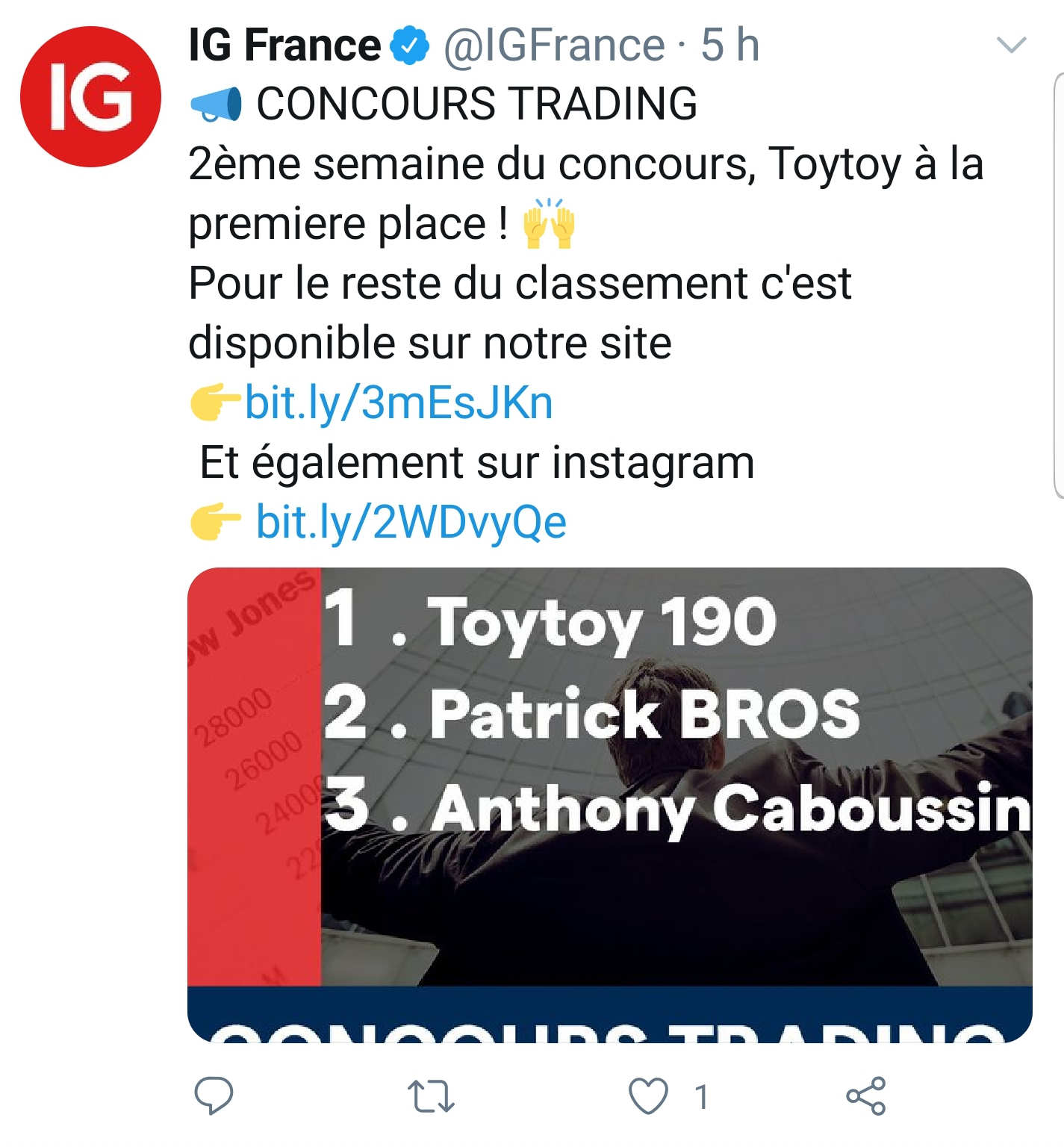This screenshot has height=1147, width=1064.
Task: Open the @IGFrance account name
Action: (x=553, y=46)
